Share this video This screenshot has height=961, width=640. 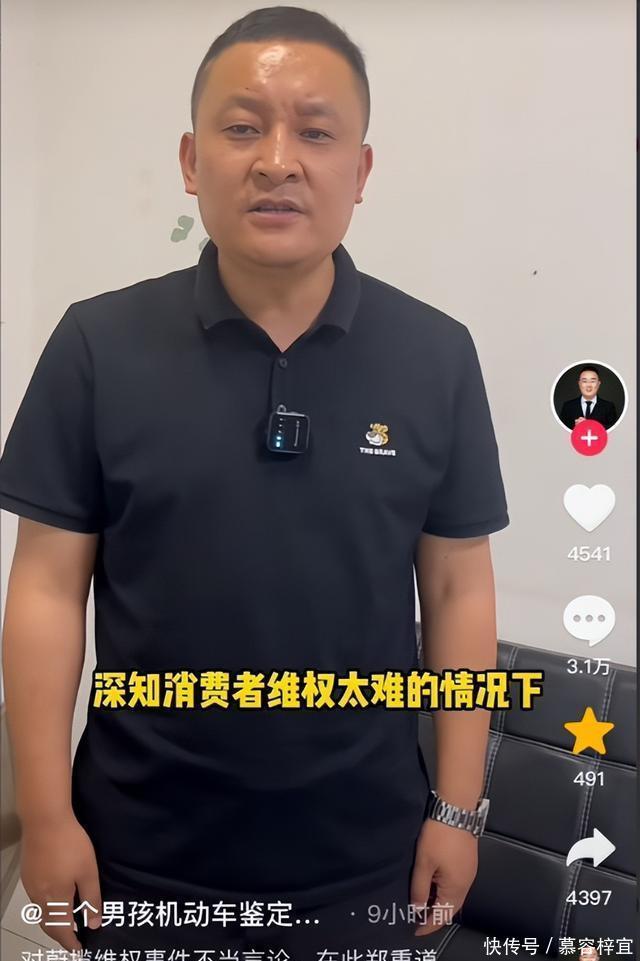click(x=590, y=849)
